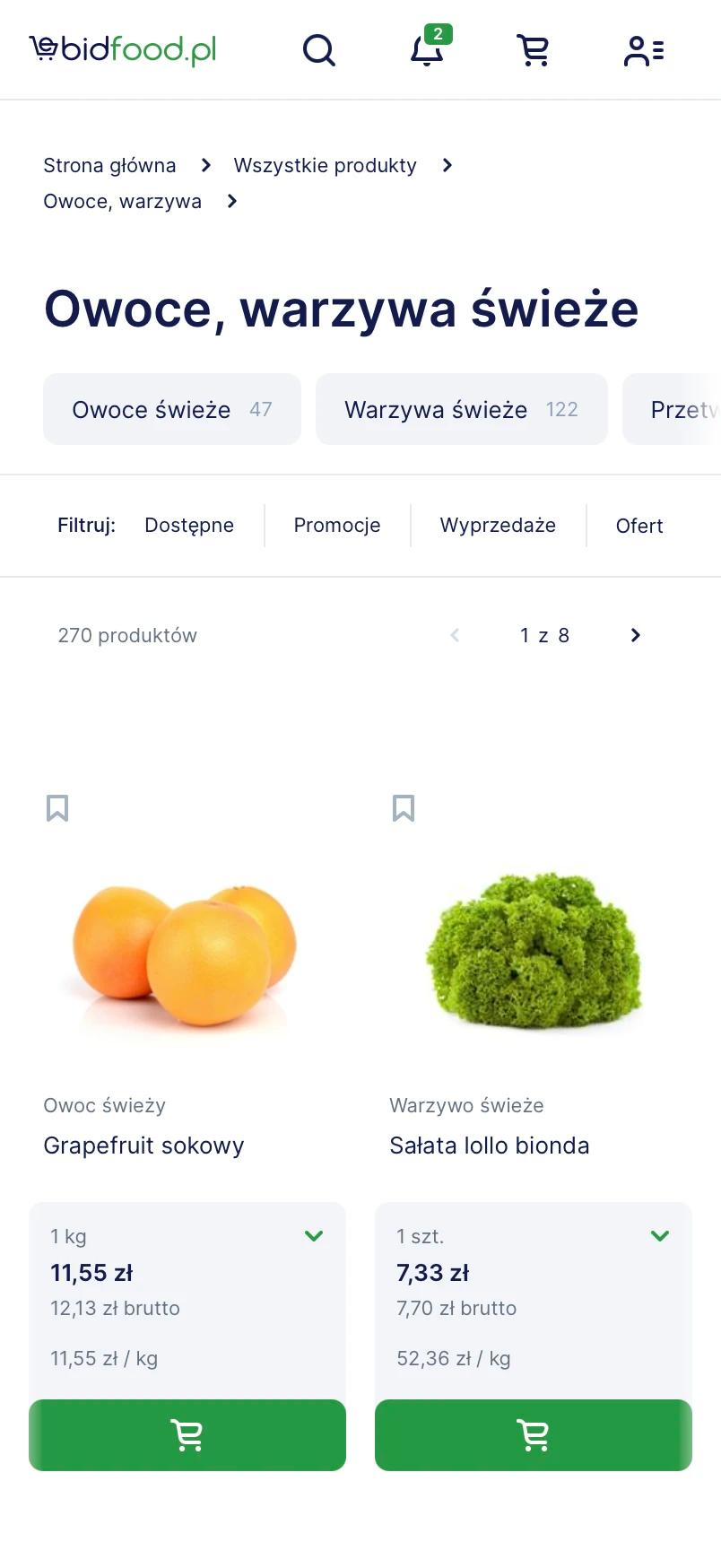Add Grapefruit sokowy to cart
The height and width of the screenshot is (1568, 721).
187,1435
